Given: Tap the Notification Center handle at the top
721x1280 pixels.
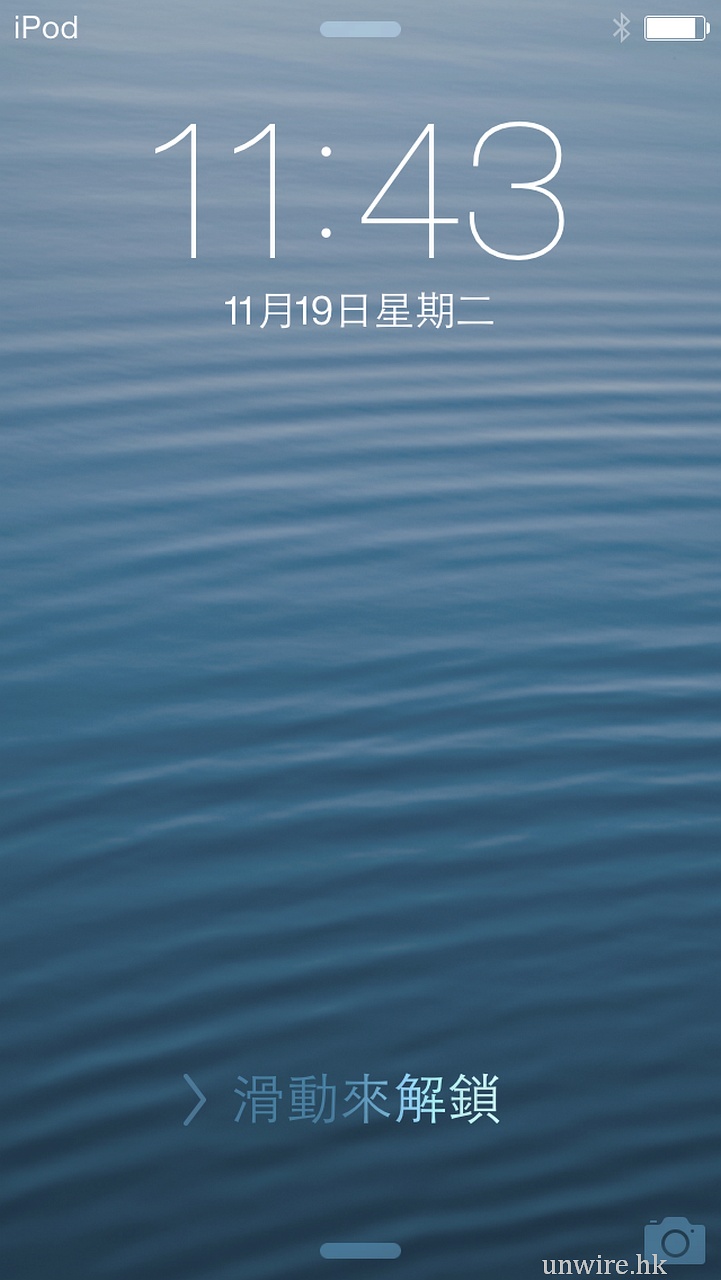Looking at the screenshot, I should pyautogui.click(x=360, y=30).
